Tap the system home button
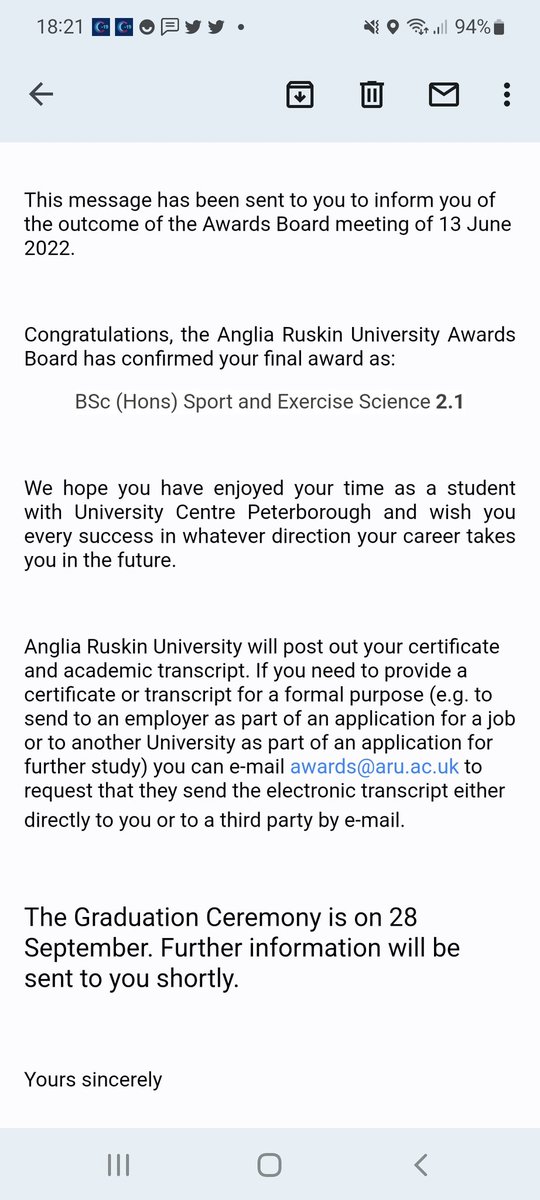The height and width of the screenshot is (1200, 540). [269, 1164]
